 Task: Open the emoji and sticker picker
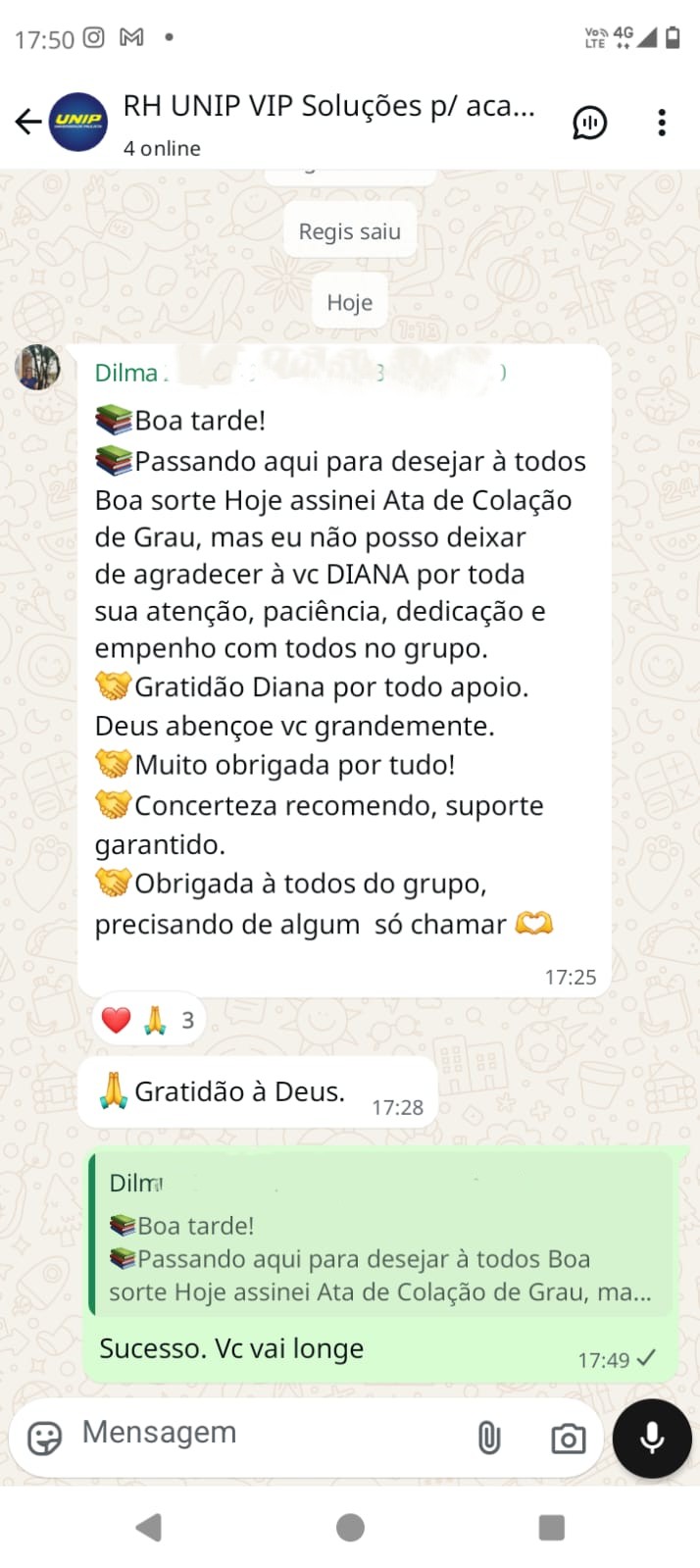[x=44, y=1438]
